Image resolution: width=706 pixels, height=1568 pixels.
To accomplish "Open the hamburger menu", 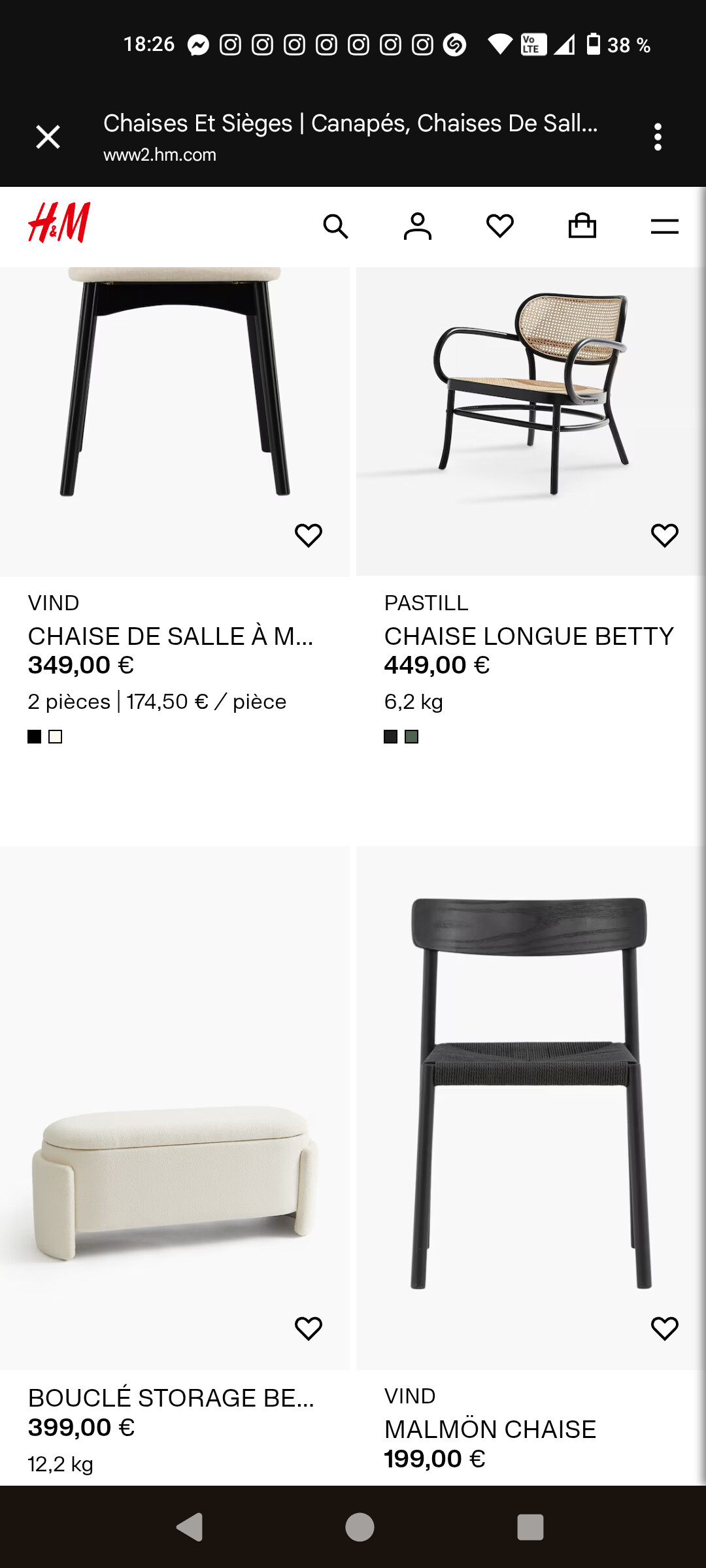I will 665,227.
